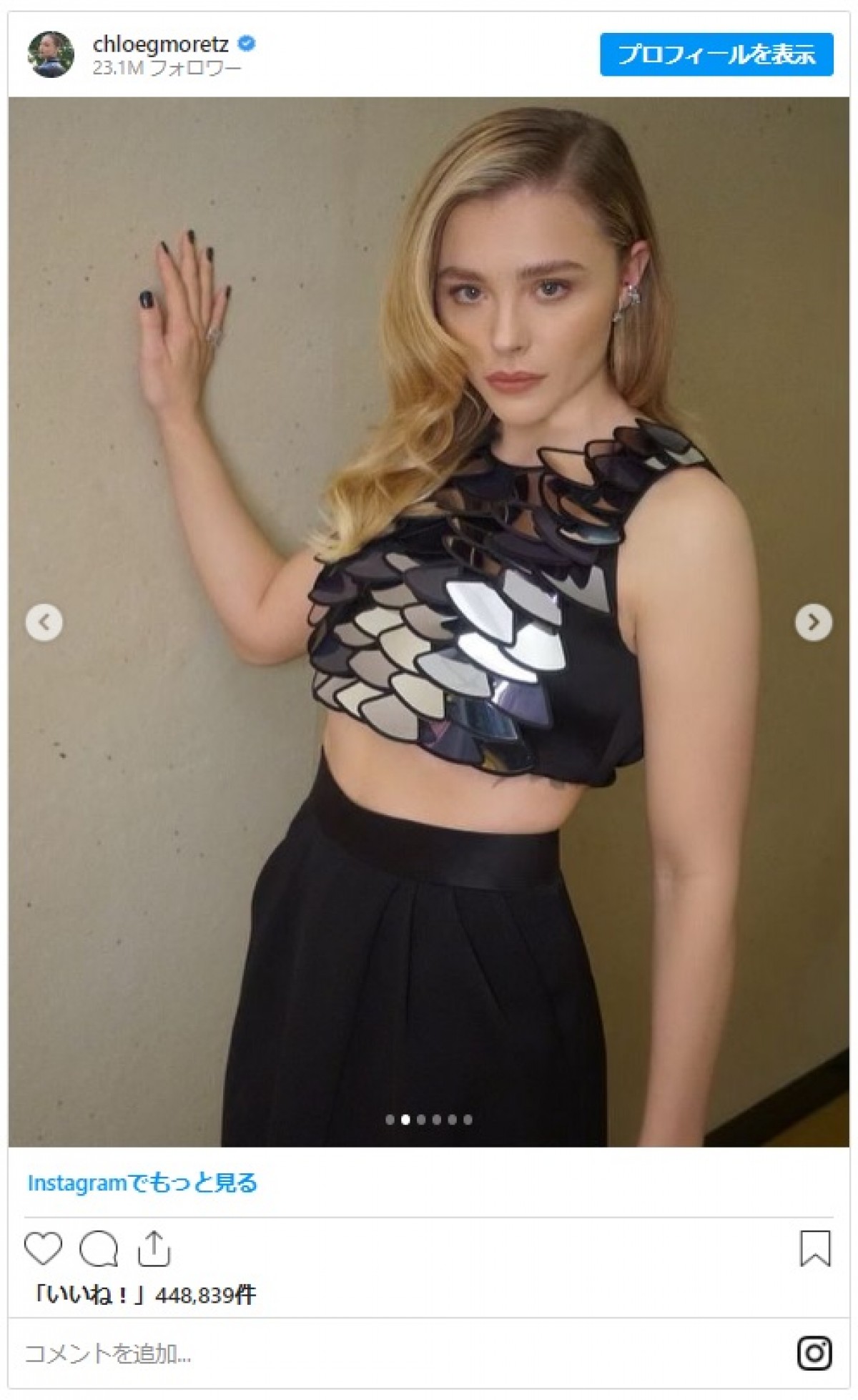Screen dimensions: 858x1400
Task: Save the post with the bookmark icon
Action: coord(815,1249)
